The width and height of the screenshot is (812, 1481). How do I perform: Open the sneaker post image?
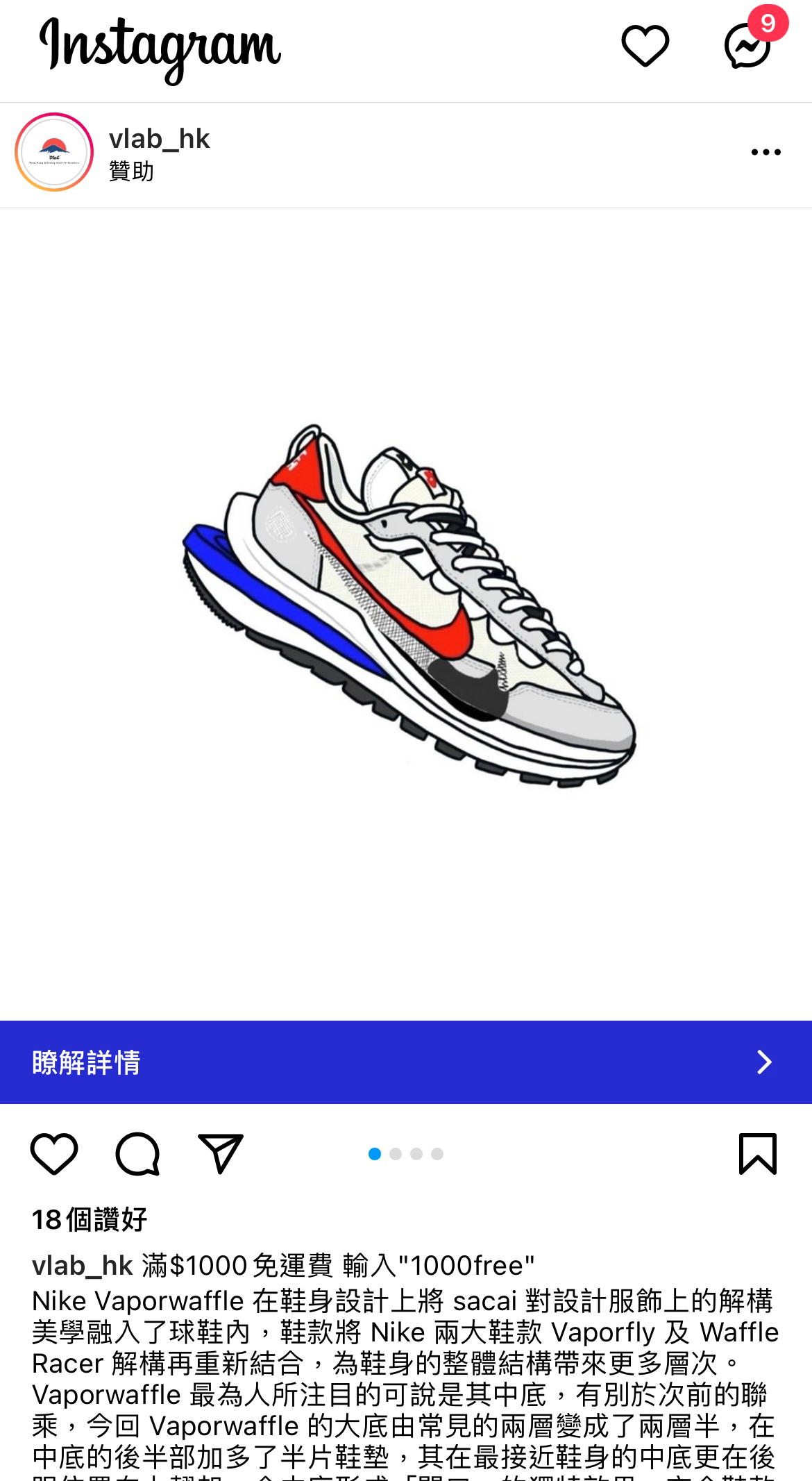[x=406, y=614]
